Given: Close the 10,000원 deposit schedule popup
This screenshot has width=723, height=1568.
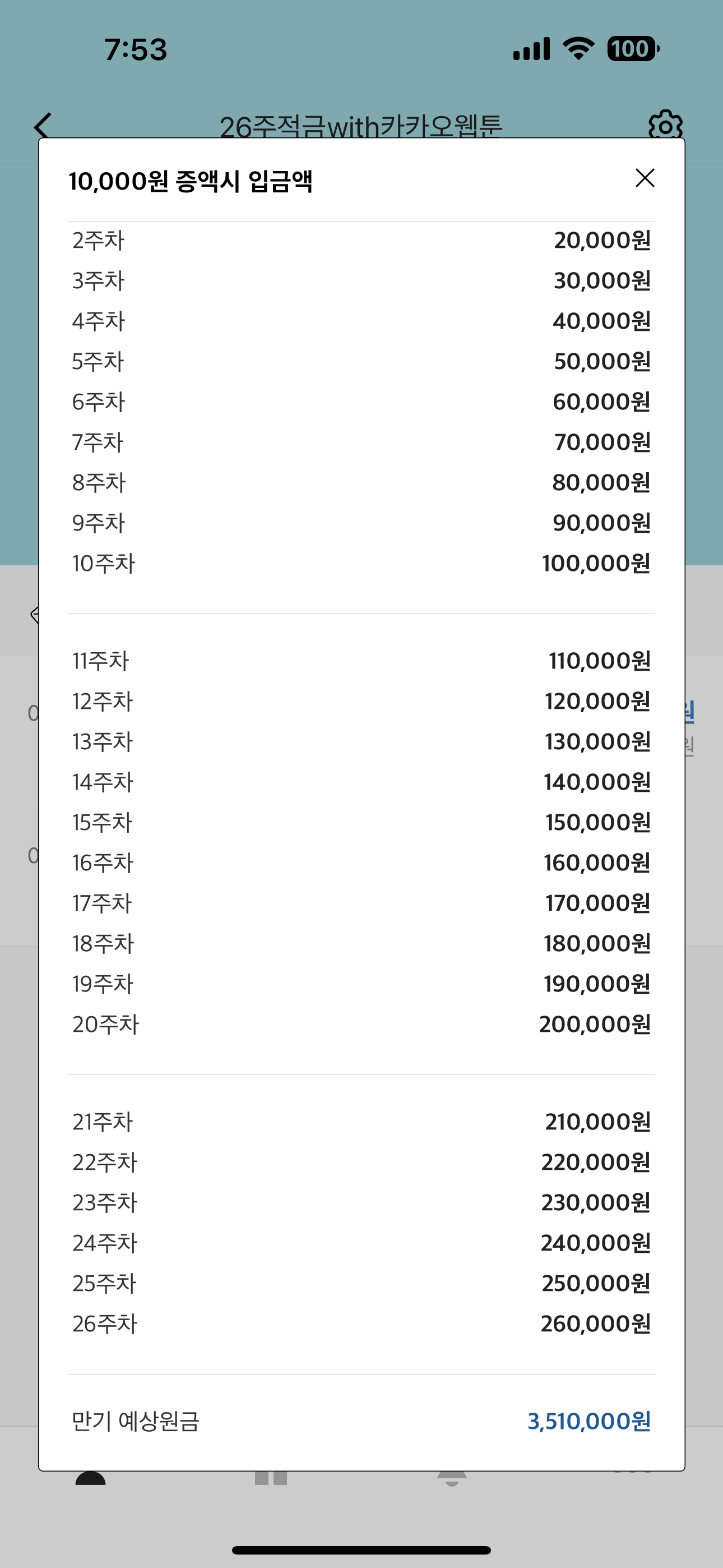Looking at the screenshot, I should click(x=645, y=178).
